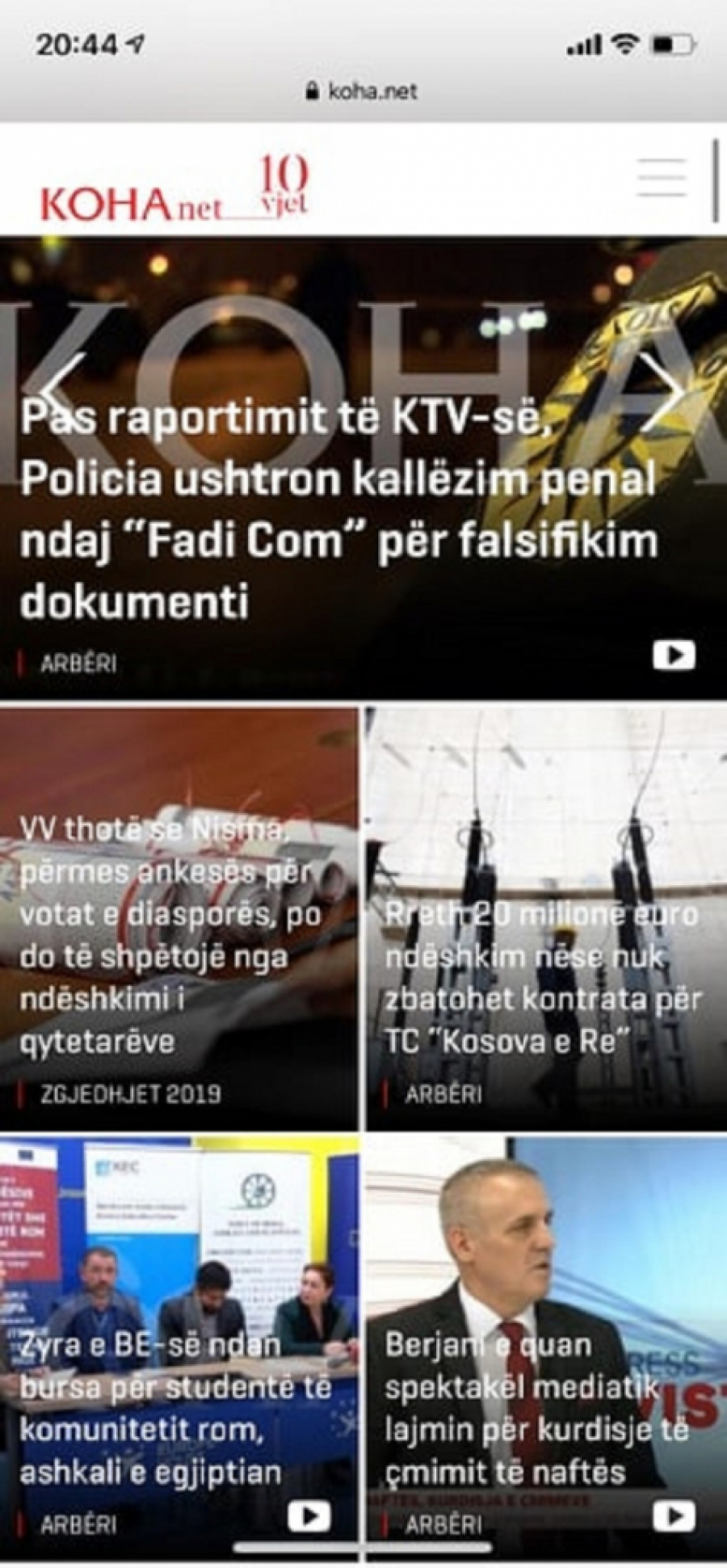Open the TC Kosova e Re contract article
The height and width of the screenshot is (1568, 727).
click(x=543, y=978)
